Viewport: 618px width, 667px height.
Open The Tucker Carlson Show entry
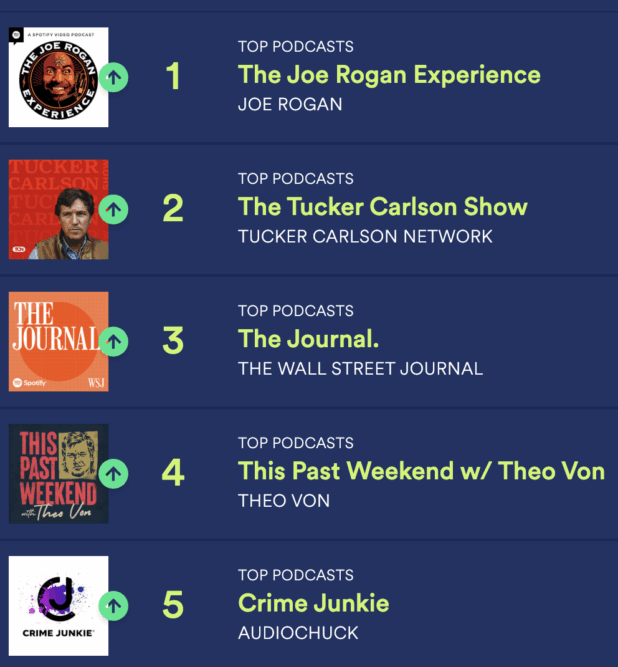click(x=382, y=207)
